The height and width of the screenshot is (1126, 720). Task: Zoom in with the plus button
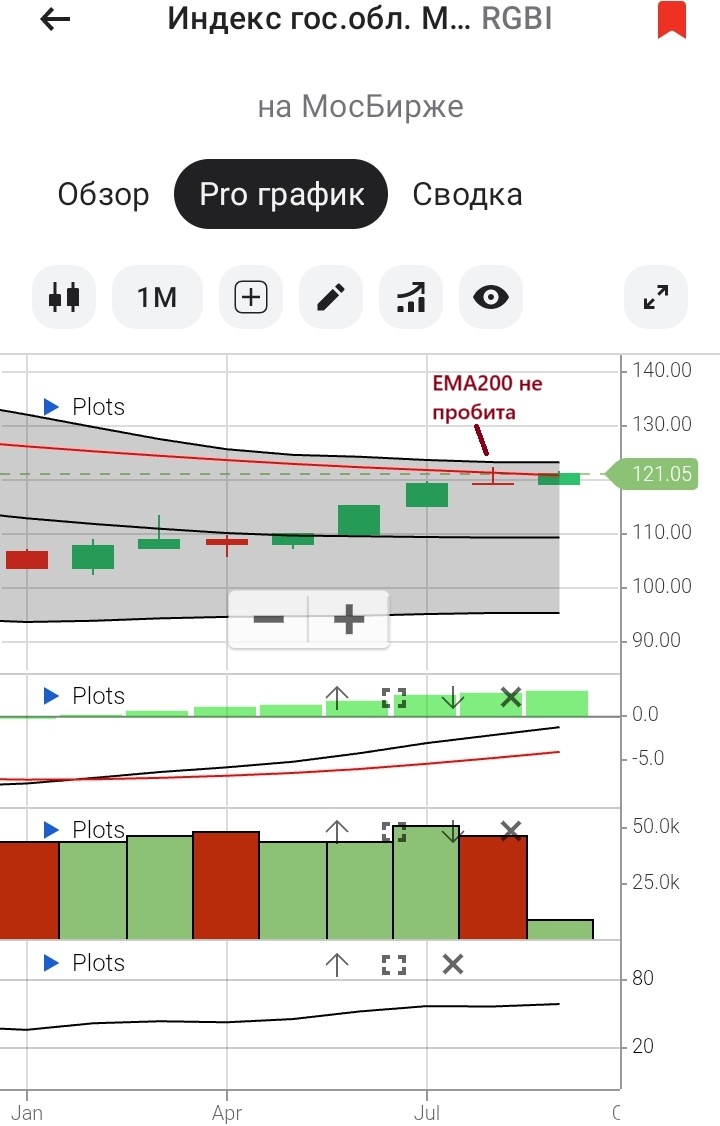pyautogui.click(x=348, y=619)
